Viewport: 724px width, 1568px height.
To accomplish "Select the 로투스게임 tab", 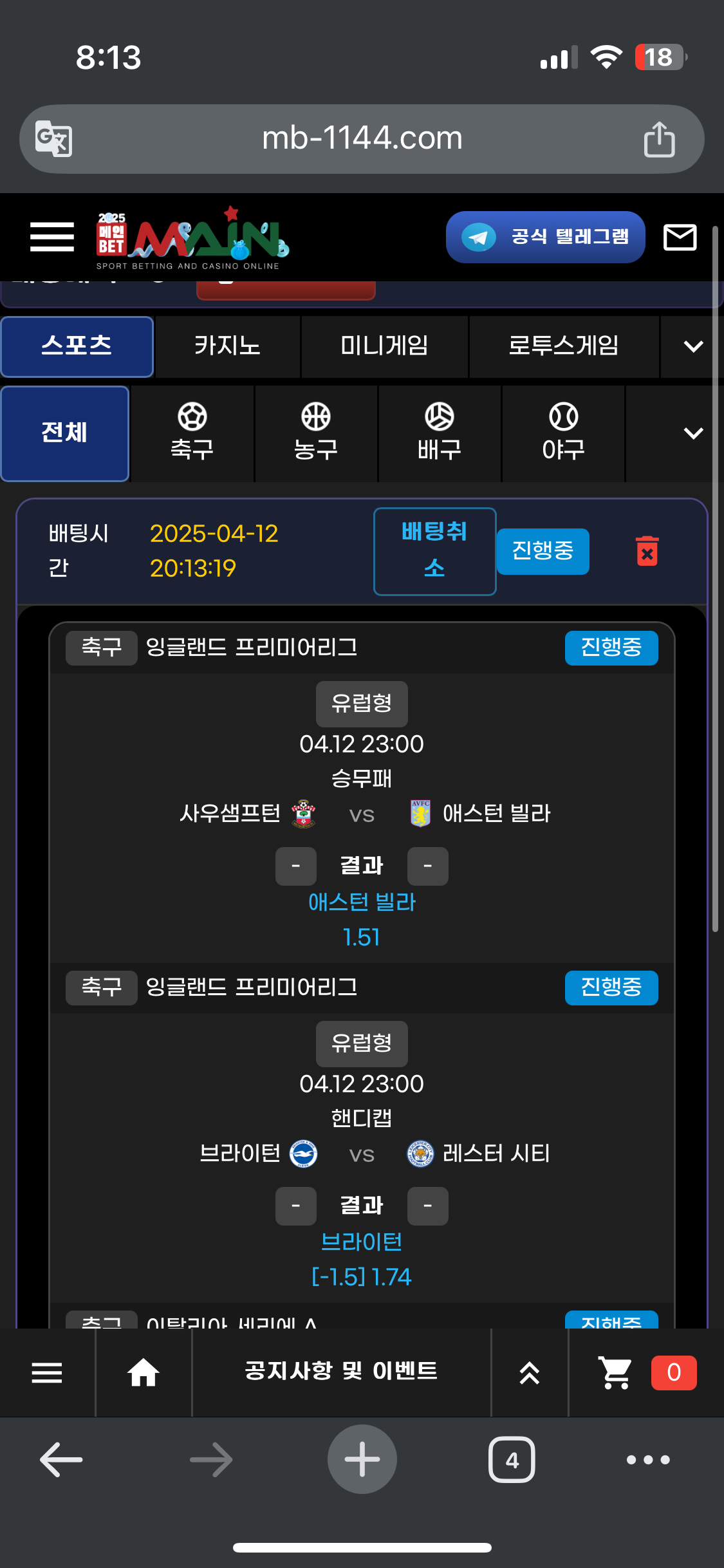I will (563, 346).
